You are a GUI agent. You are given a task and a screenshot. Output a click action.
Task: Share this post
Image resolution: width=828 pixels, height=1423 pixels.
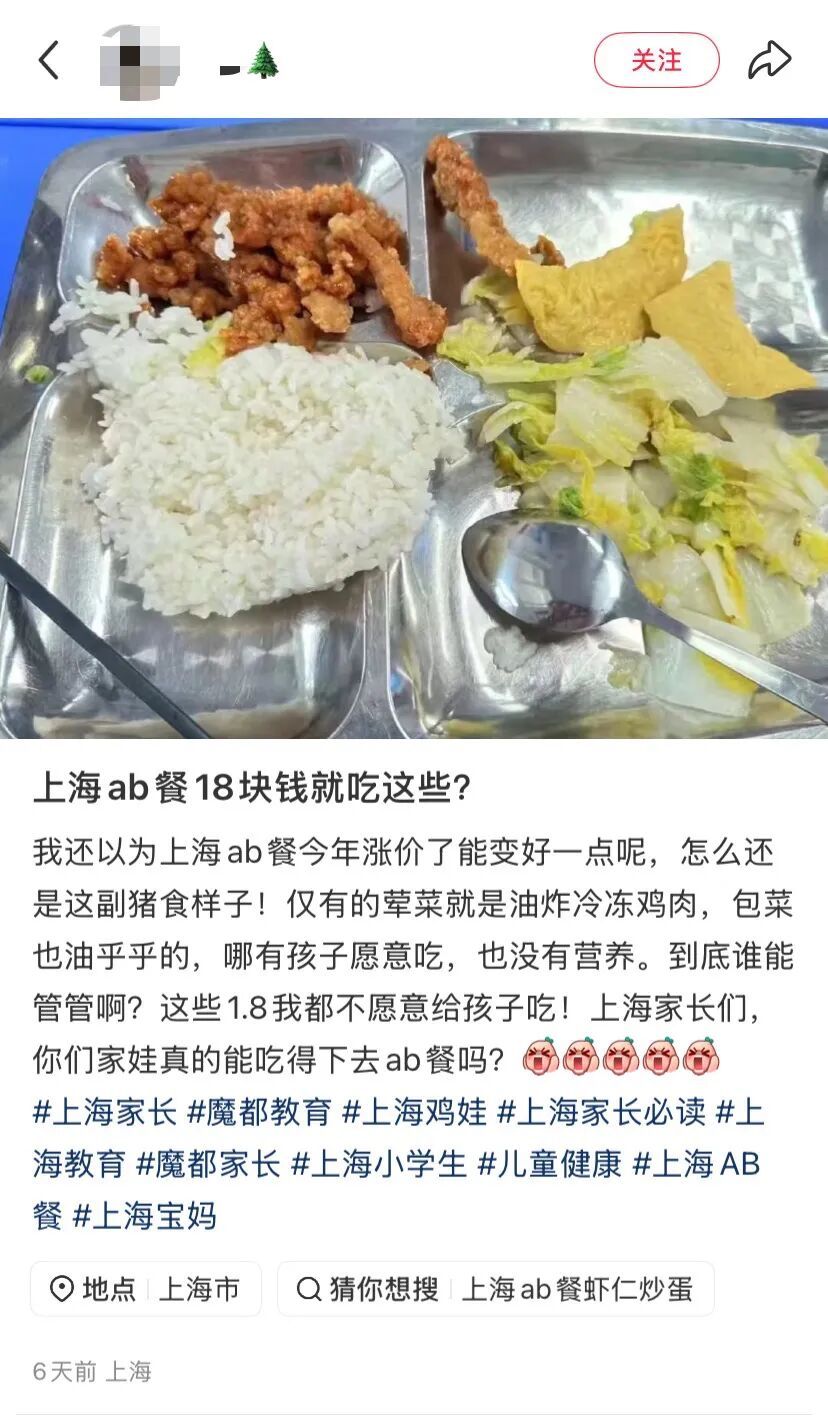pos(769,61)
